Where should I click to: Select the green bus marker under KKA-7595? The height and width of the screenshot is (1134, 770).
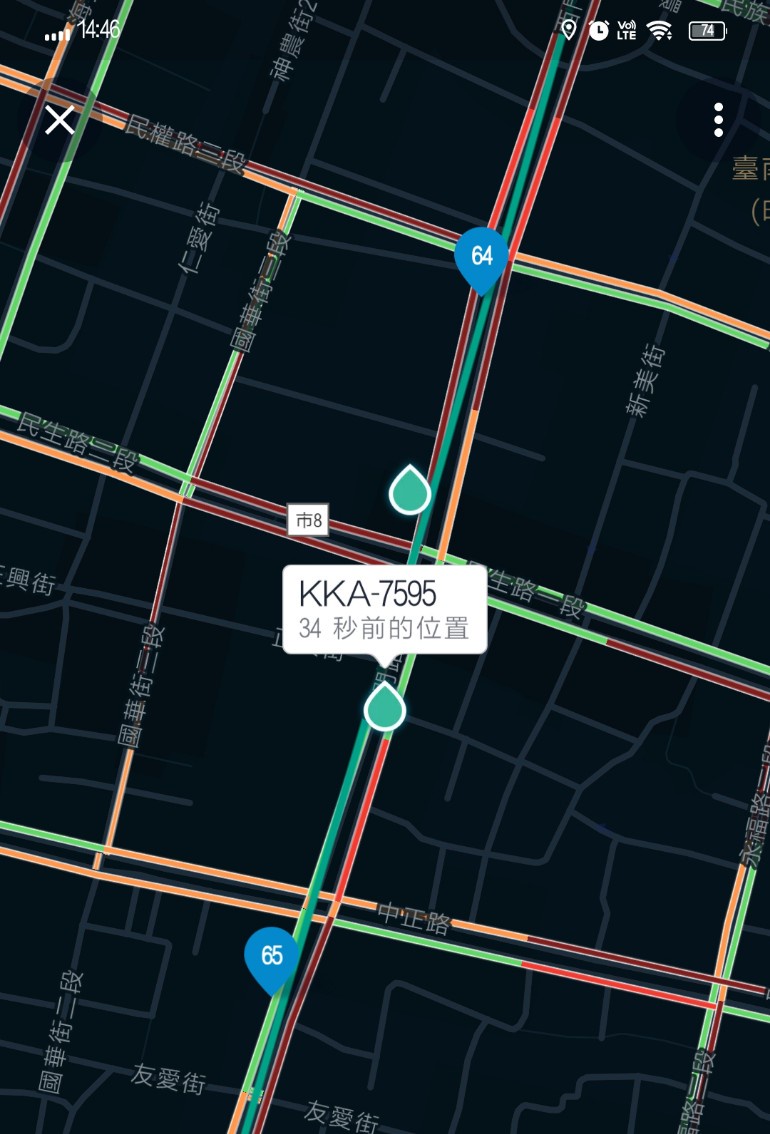pos(385,707)
